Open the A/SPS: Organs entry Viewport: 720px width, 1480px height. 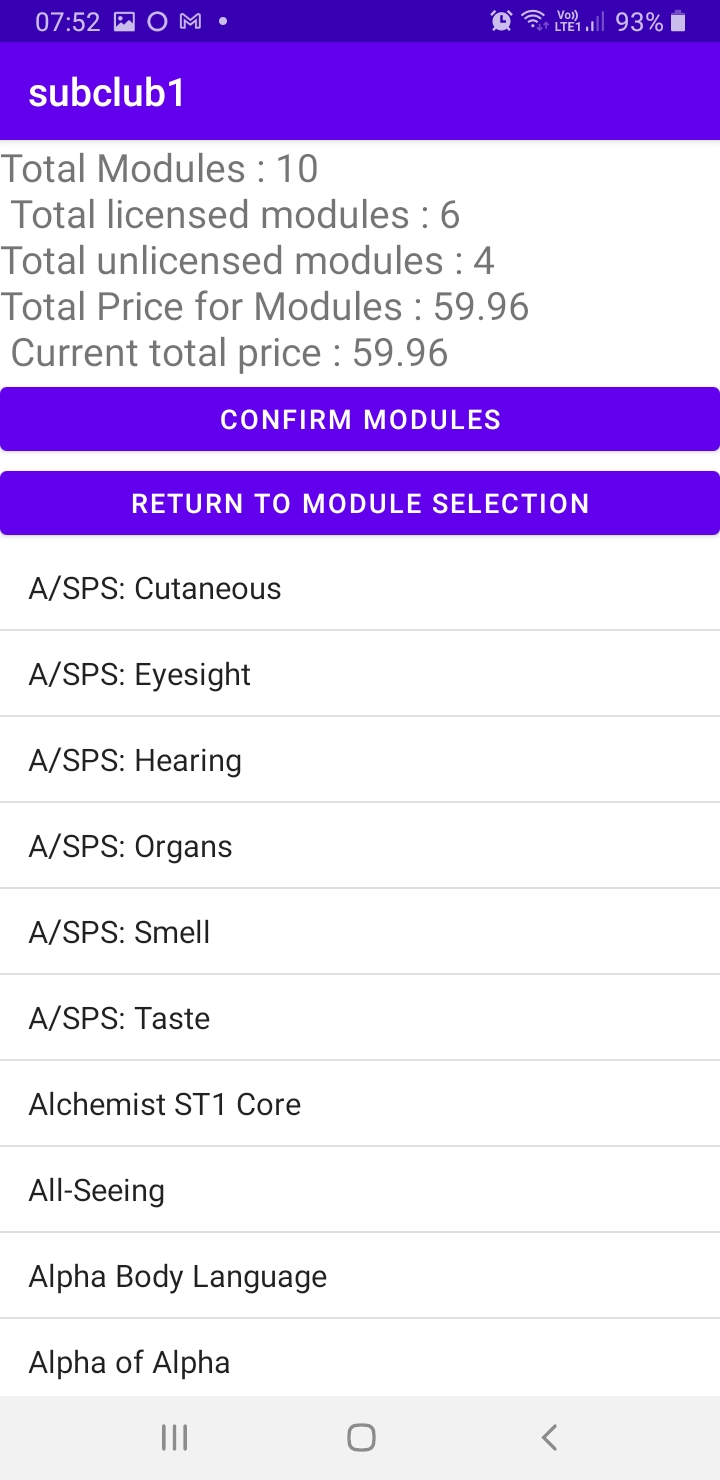pos(360,846)
